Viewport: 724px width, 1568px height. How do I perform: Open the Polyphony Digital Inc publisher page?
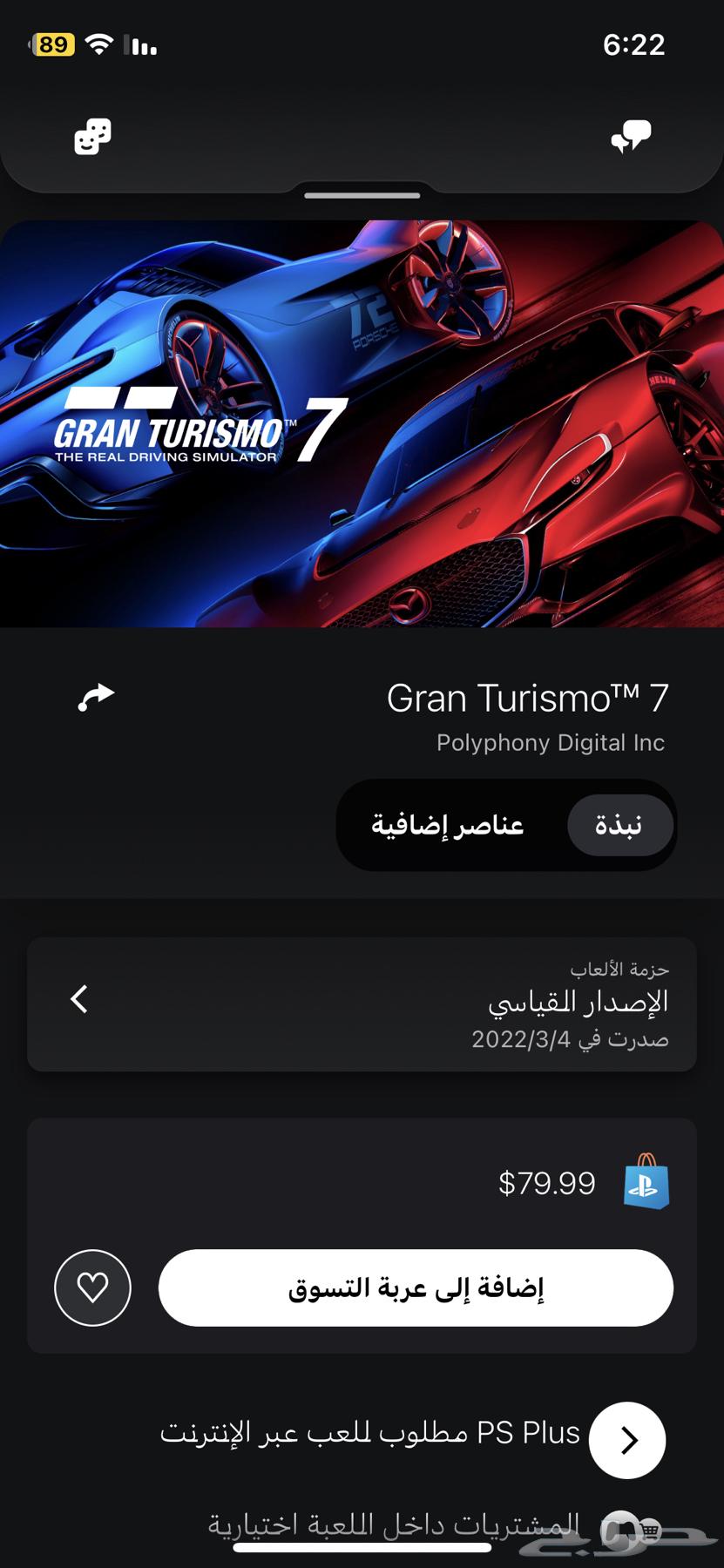click(x=551, y=742)
